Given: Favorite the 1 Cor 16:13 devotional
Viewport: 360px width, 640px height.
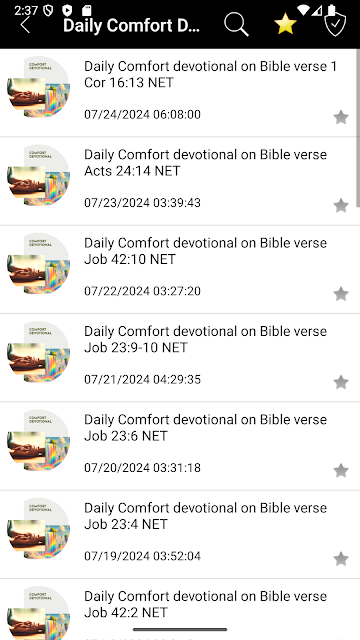Looking at the screenshot, I should click(x=341, y=118).
